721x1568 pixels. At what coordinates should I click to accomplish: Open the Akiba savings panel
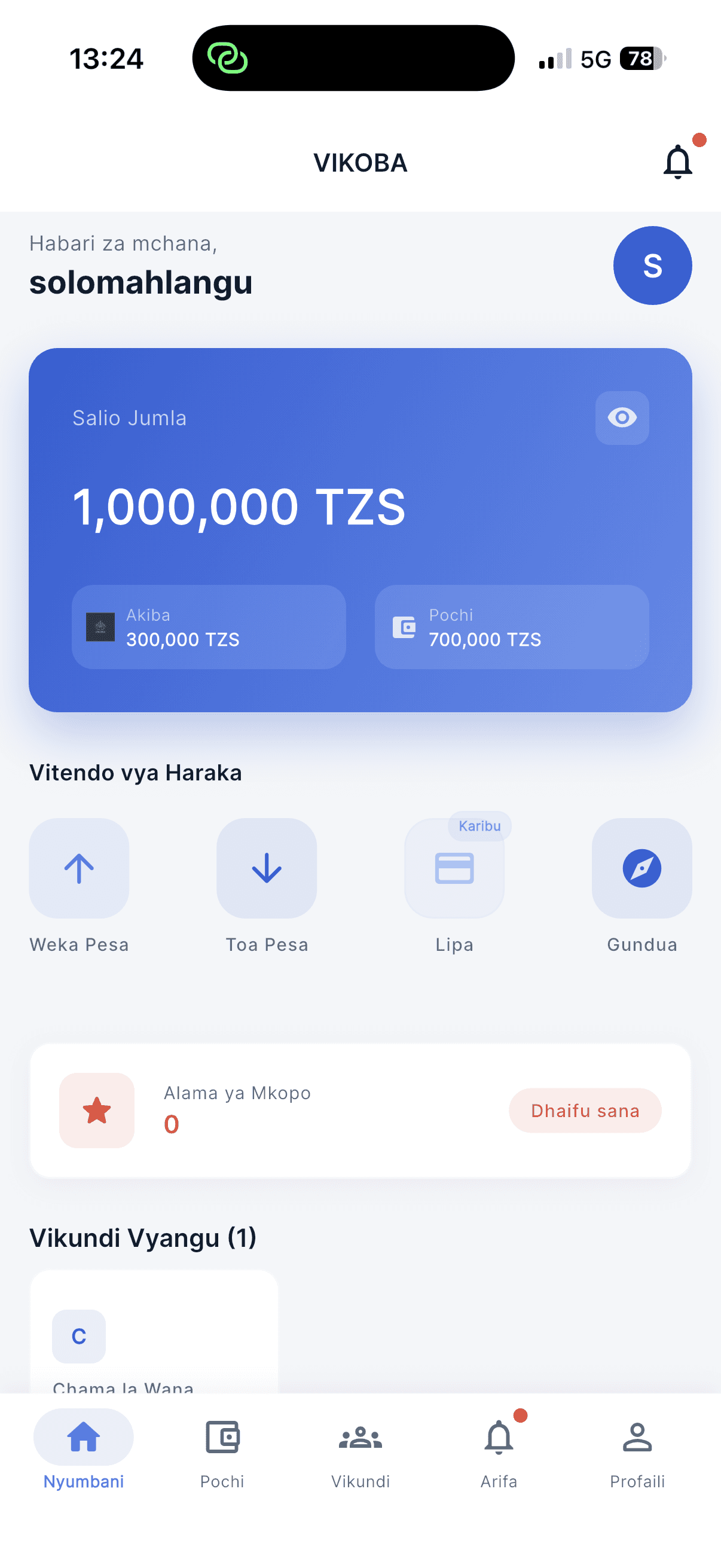(x=209, y=627)
